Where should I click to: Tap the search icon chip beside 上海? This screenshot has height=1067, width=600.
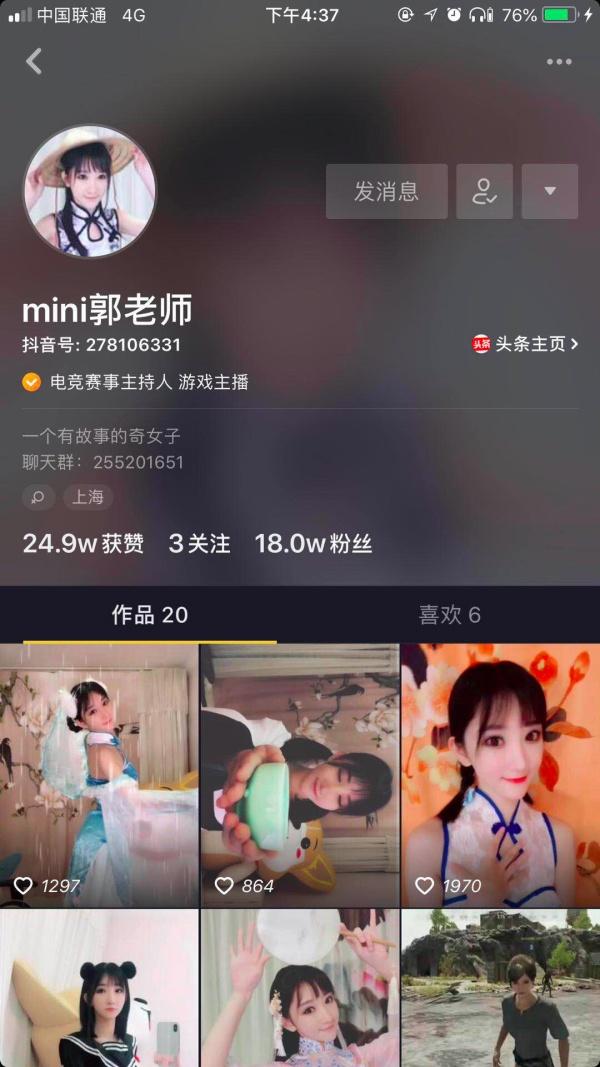(38, 497)
